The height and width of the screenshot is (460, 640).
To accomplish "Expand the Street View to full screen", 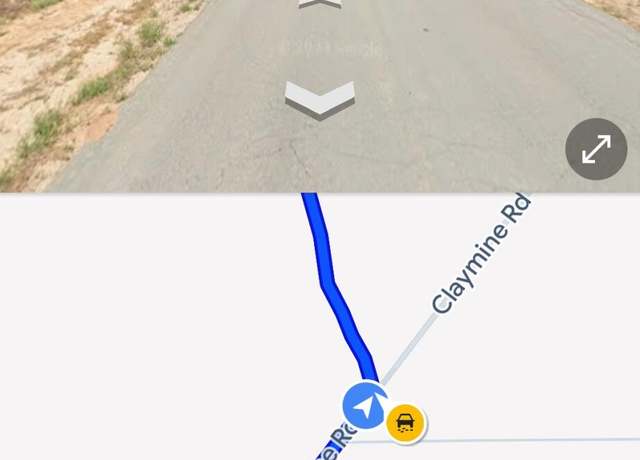I will [596, 150].
